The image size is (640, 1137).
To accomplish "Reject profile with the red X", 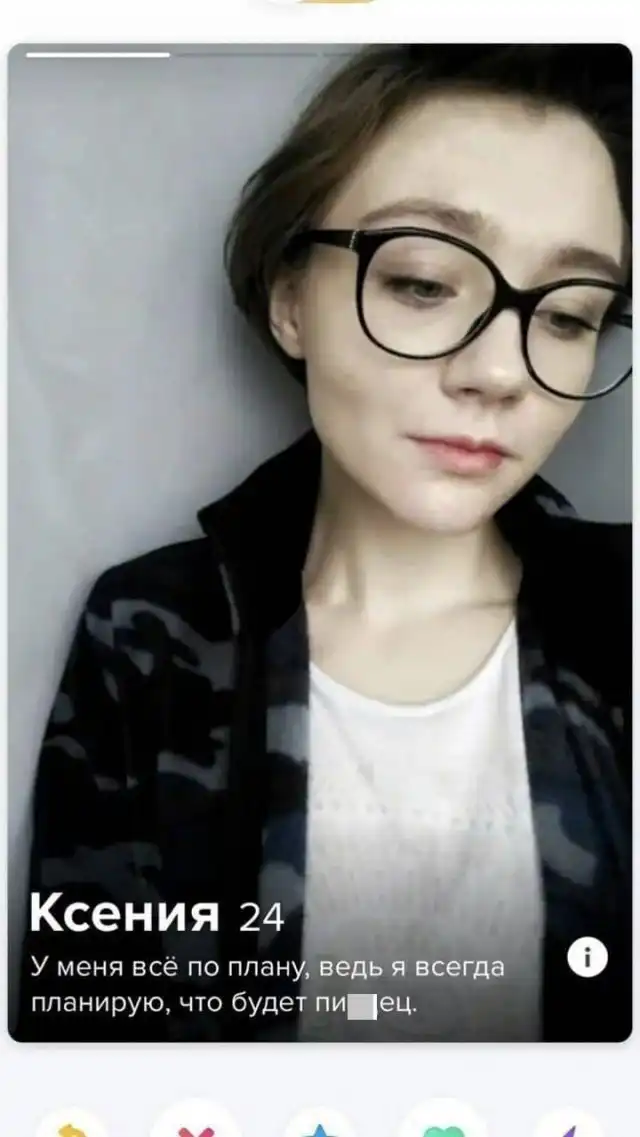I will tap(197, 1127).
